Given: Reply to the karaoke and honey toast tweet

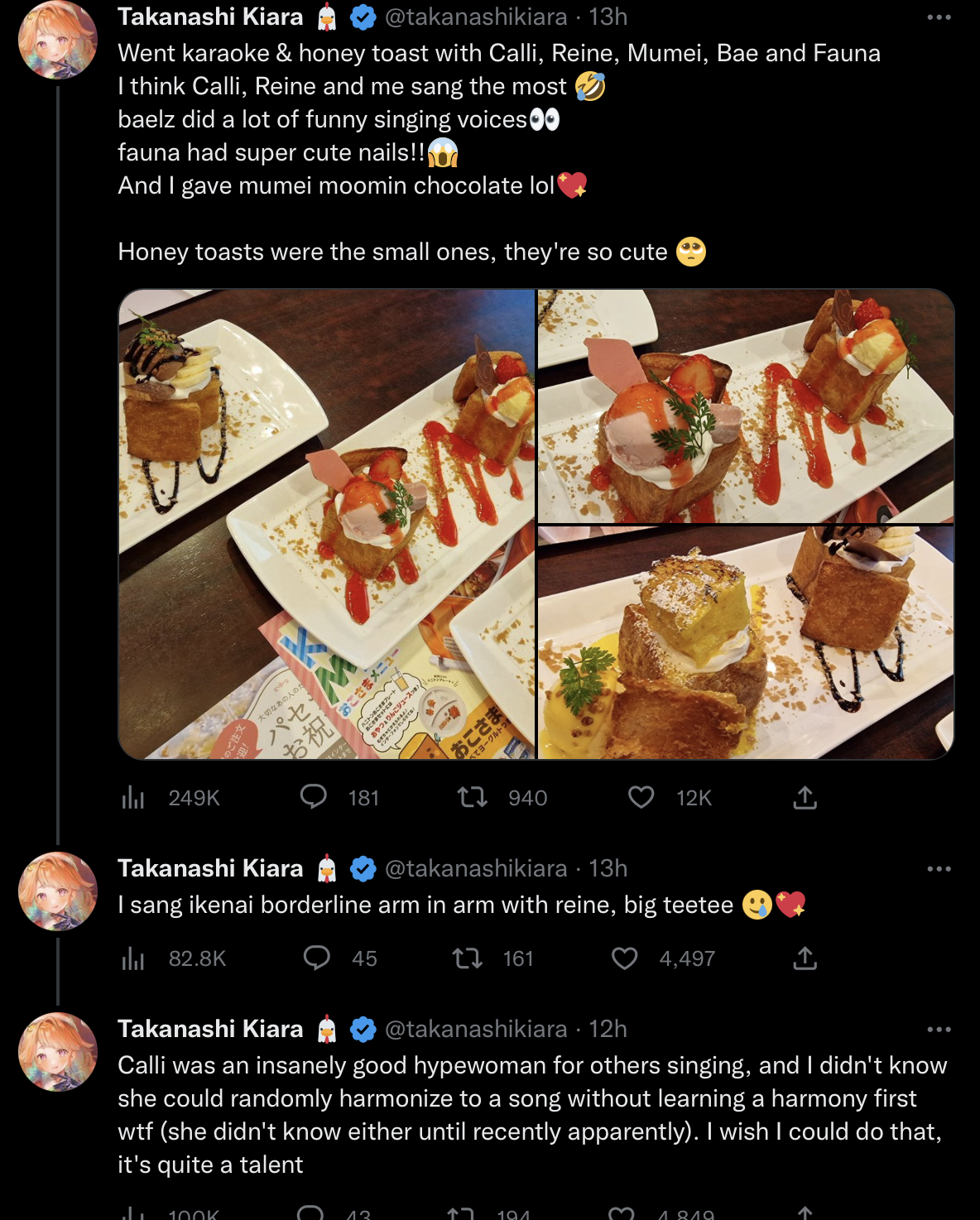Looking at the screenshot, I should point(314,797).
